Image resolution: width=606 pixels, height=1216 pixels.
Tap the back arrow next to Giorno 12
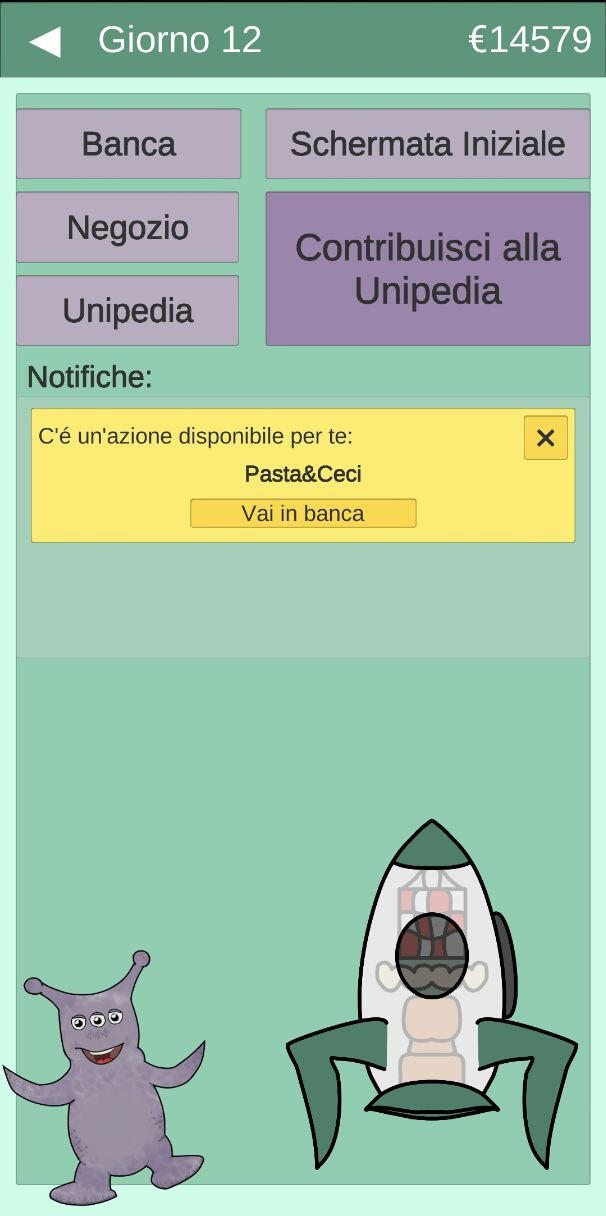pos(45,41)
